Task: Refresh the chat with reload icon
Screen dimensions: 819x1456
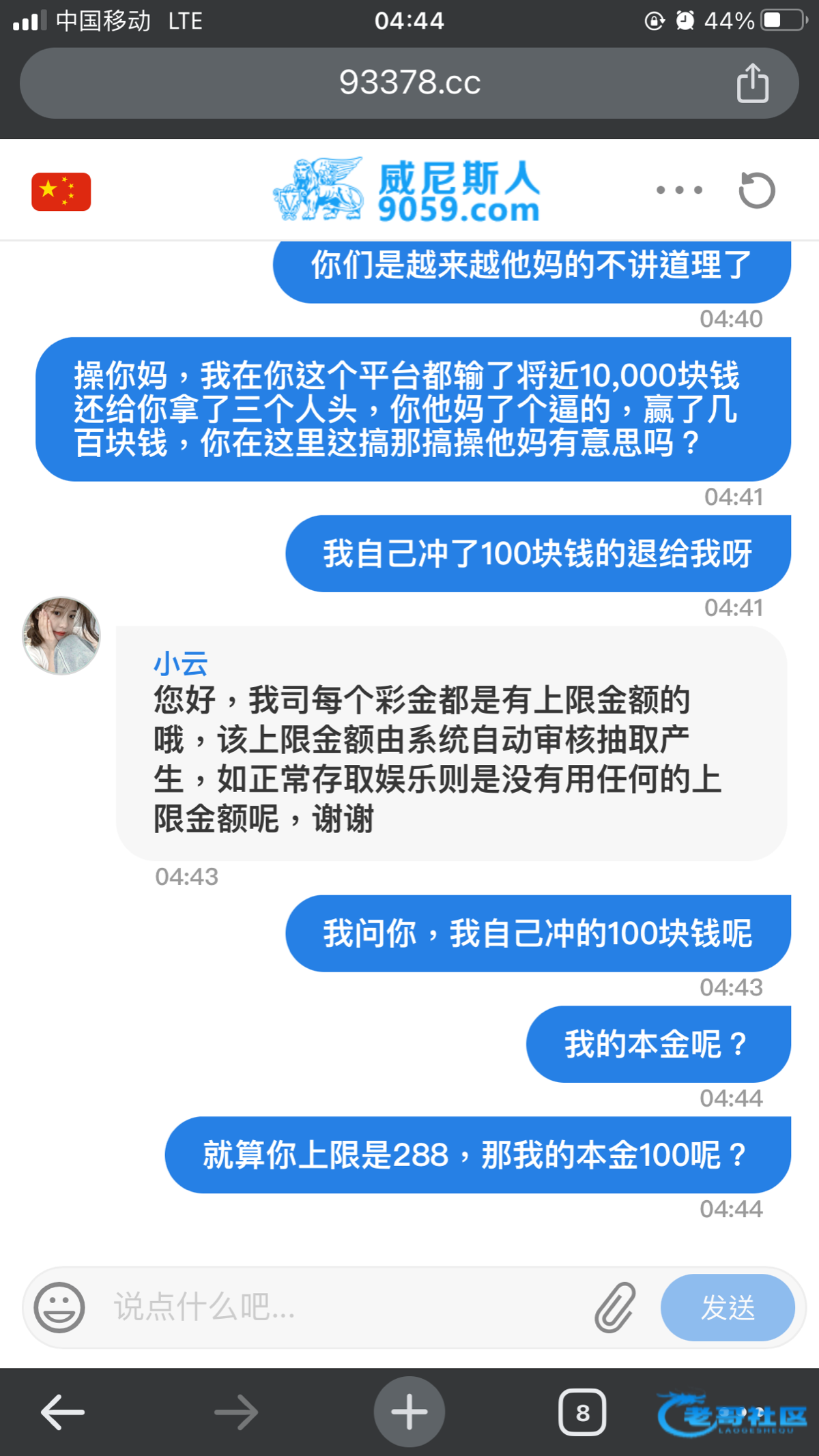Action: pyautogui.click(x=756, y=190)
